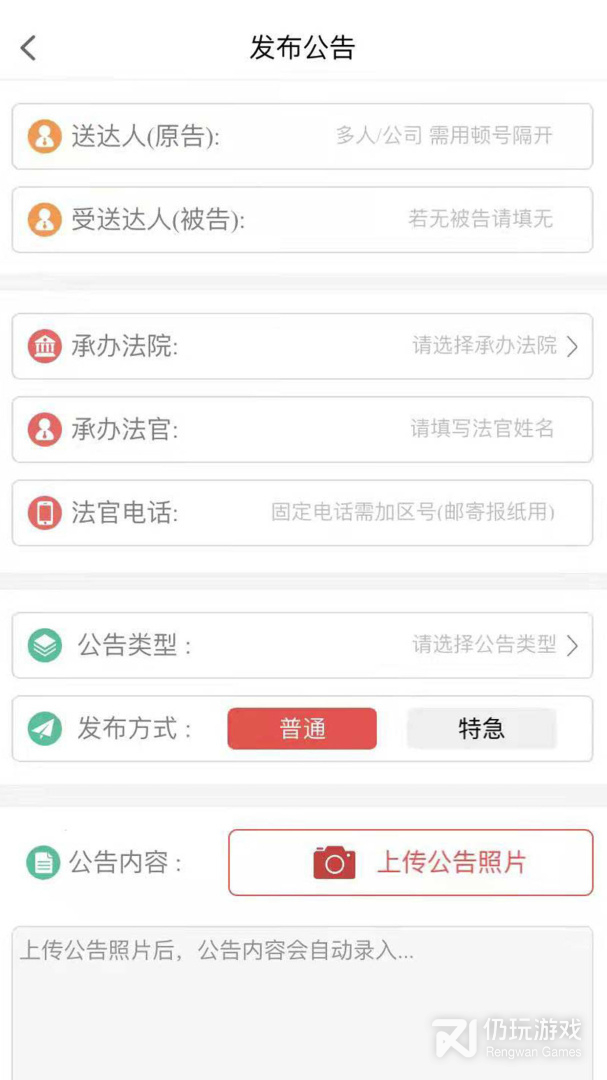
Task: Upload a photo via 上传公告照片
Action: click(x=410, y=862)
